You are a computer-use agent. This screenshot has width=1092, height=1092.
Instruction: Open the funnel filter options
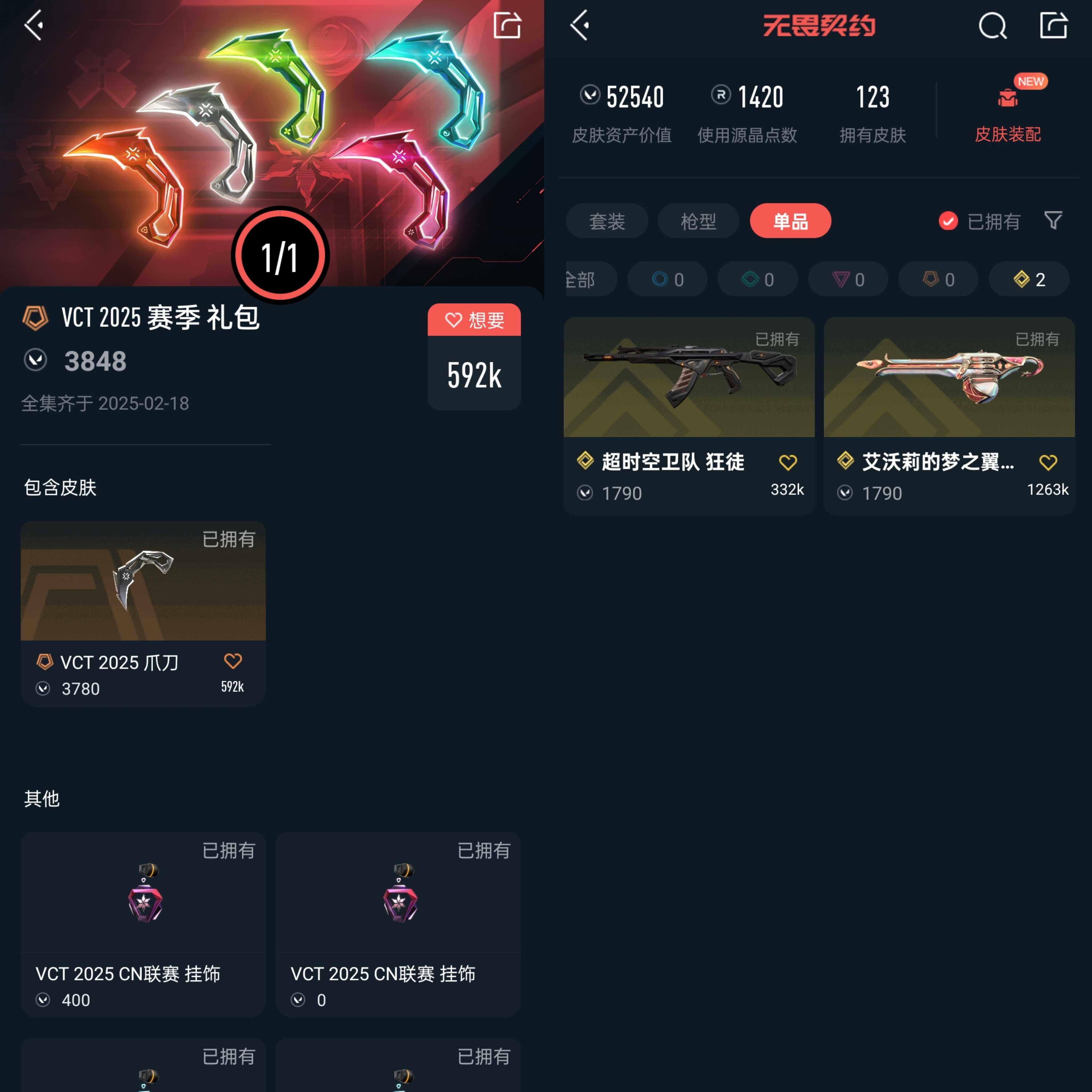(1053, 220)
